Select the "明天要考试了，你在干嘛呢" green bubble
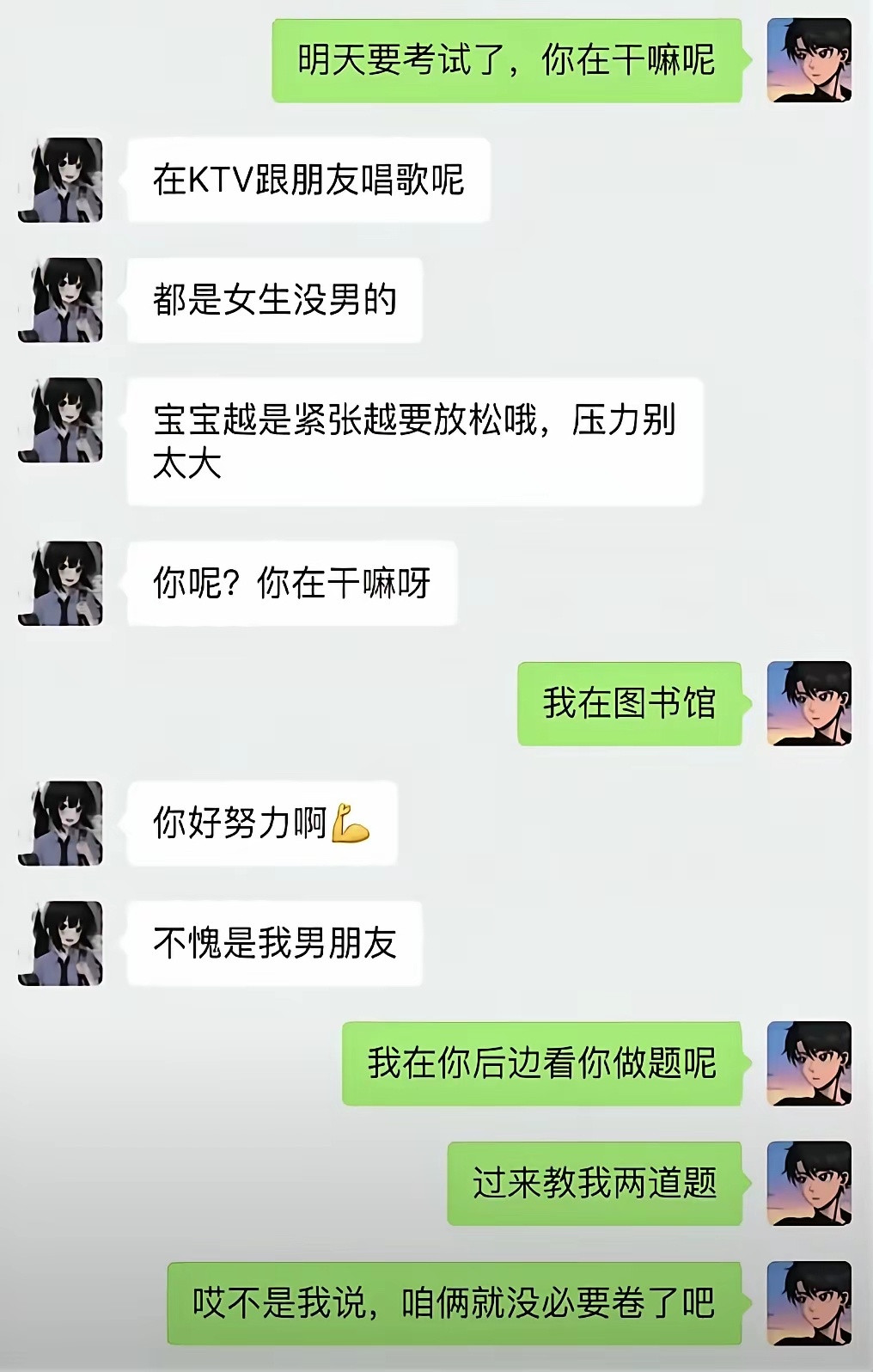 [x=513, y=62]
